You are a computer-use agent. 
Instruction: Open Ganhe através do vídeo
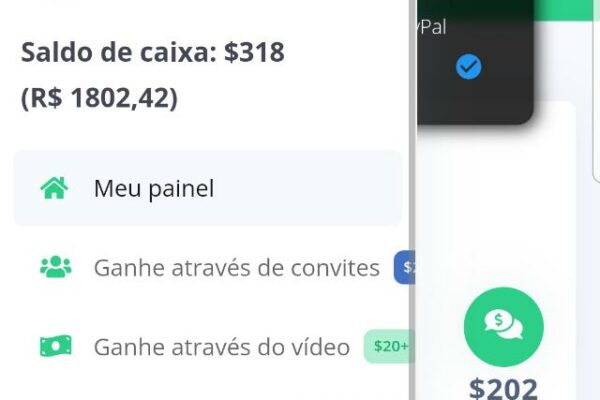[x=221, y=347]
